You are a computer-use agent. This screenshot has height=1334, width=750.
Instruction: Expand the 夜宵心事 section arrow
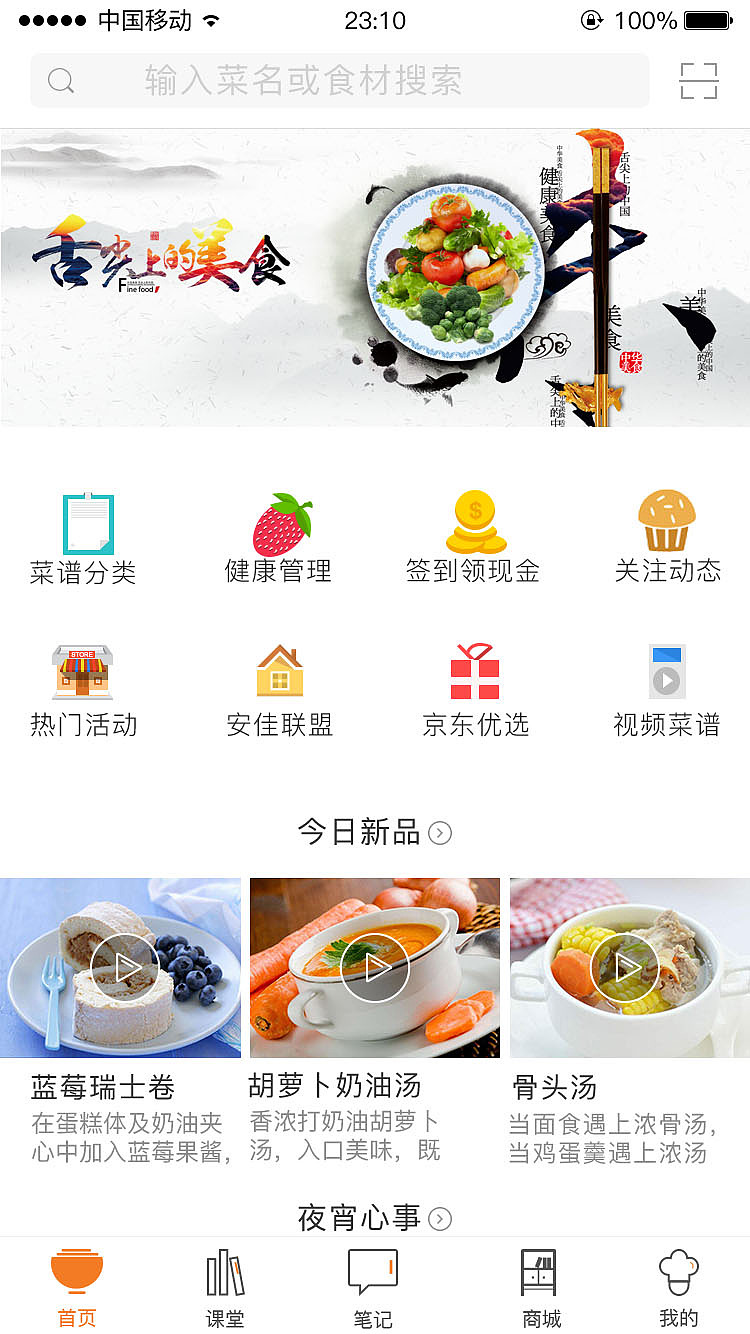(441, 1219)
